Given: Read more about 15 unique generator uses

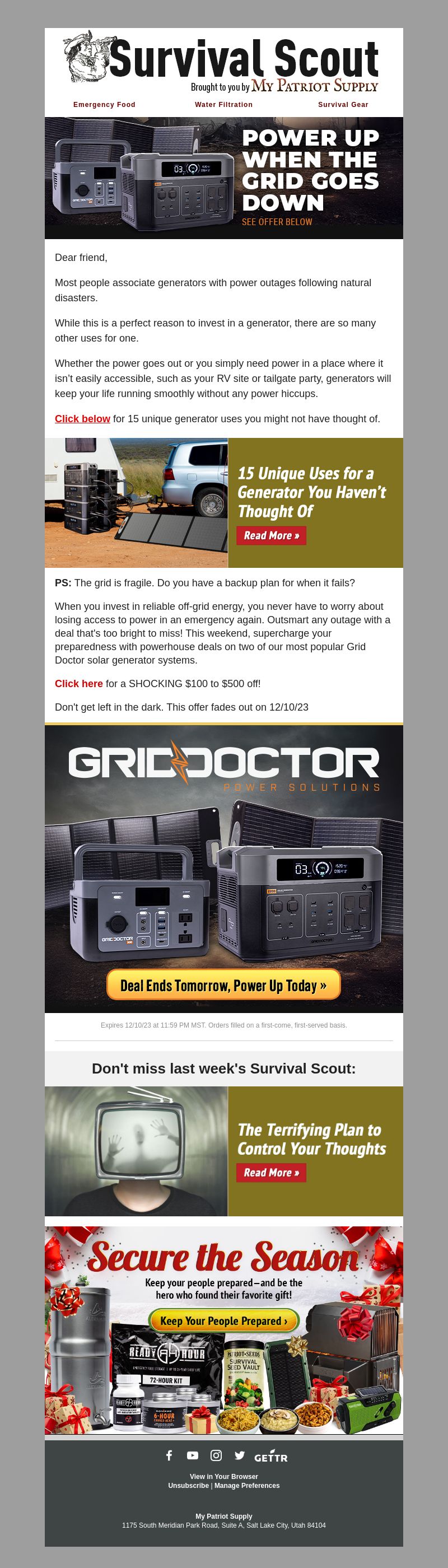Looking at the screenshot, I should tap(271, 536).
